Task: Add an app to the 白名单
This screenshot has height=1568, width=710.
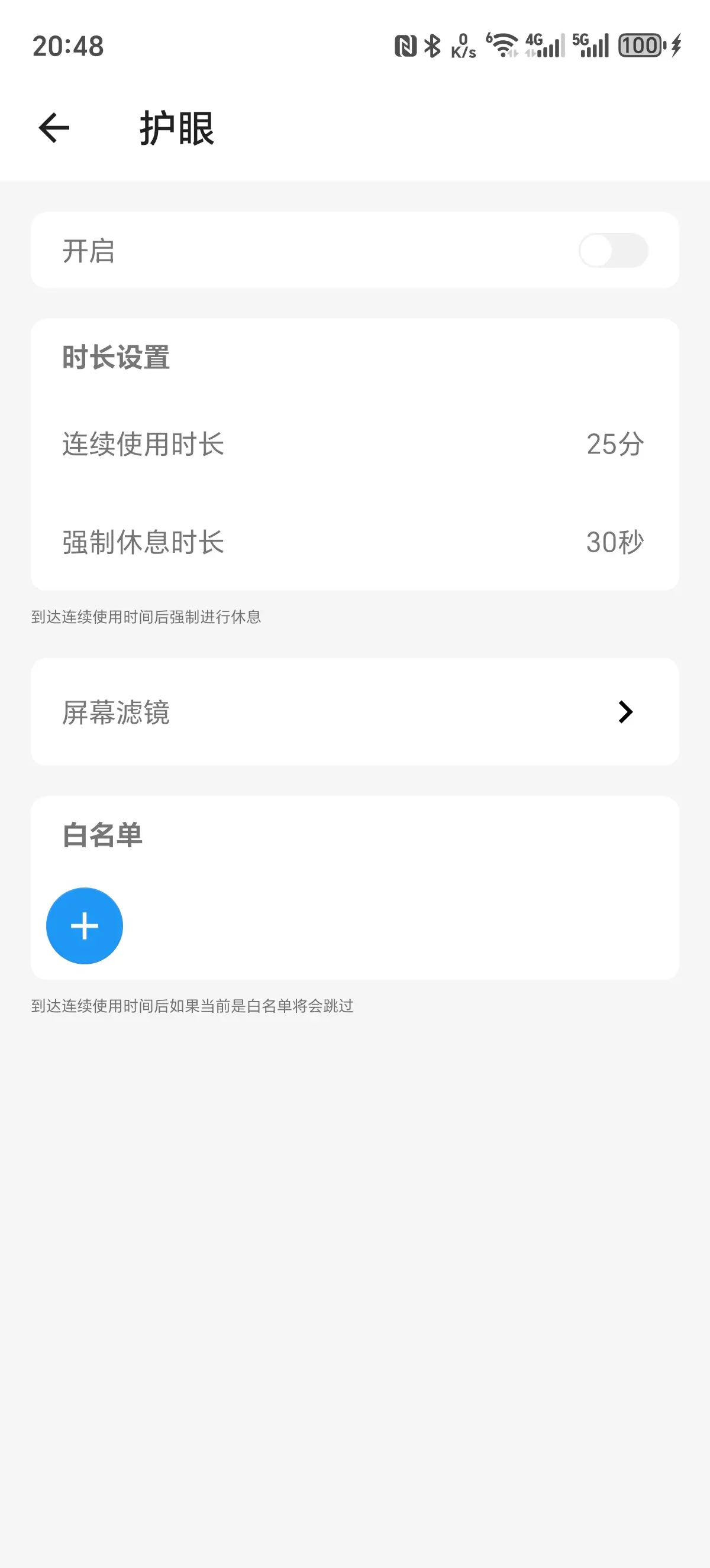Action: coord(85,926)
